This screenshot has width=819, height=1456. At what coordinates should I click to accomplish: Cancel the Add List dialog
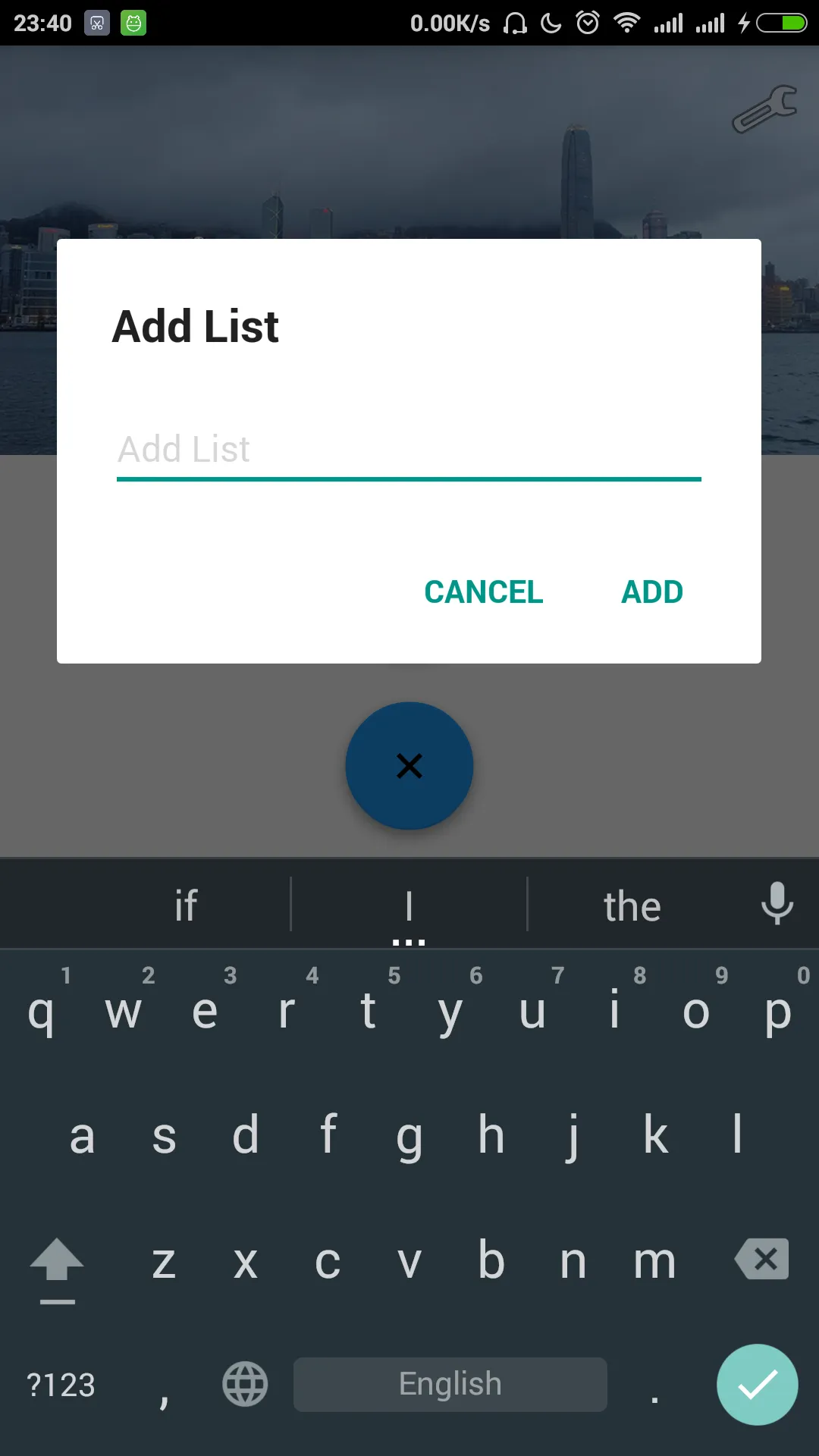(484, 592)
